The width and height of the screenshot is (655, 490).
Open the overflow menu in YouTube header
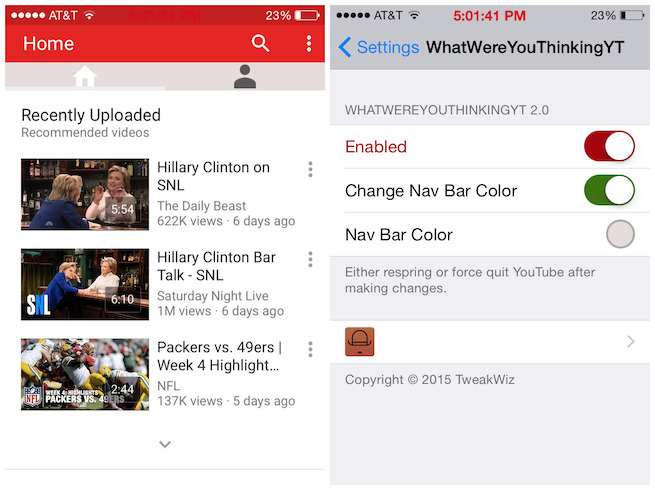point(309,43)
